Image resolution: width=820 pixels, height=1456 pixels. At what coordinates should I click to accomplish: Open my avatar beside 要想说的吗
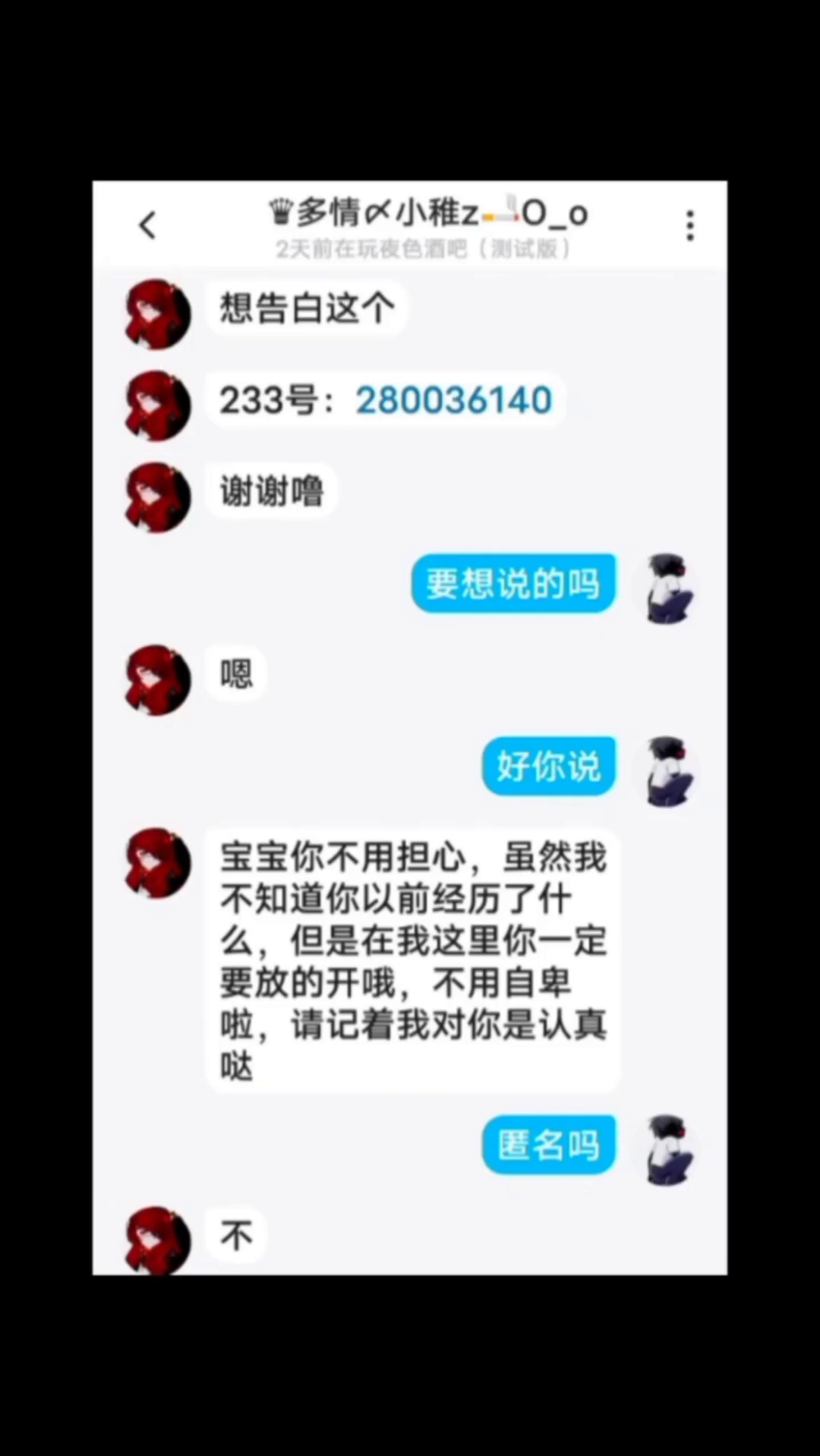[x=670, y=588]
